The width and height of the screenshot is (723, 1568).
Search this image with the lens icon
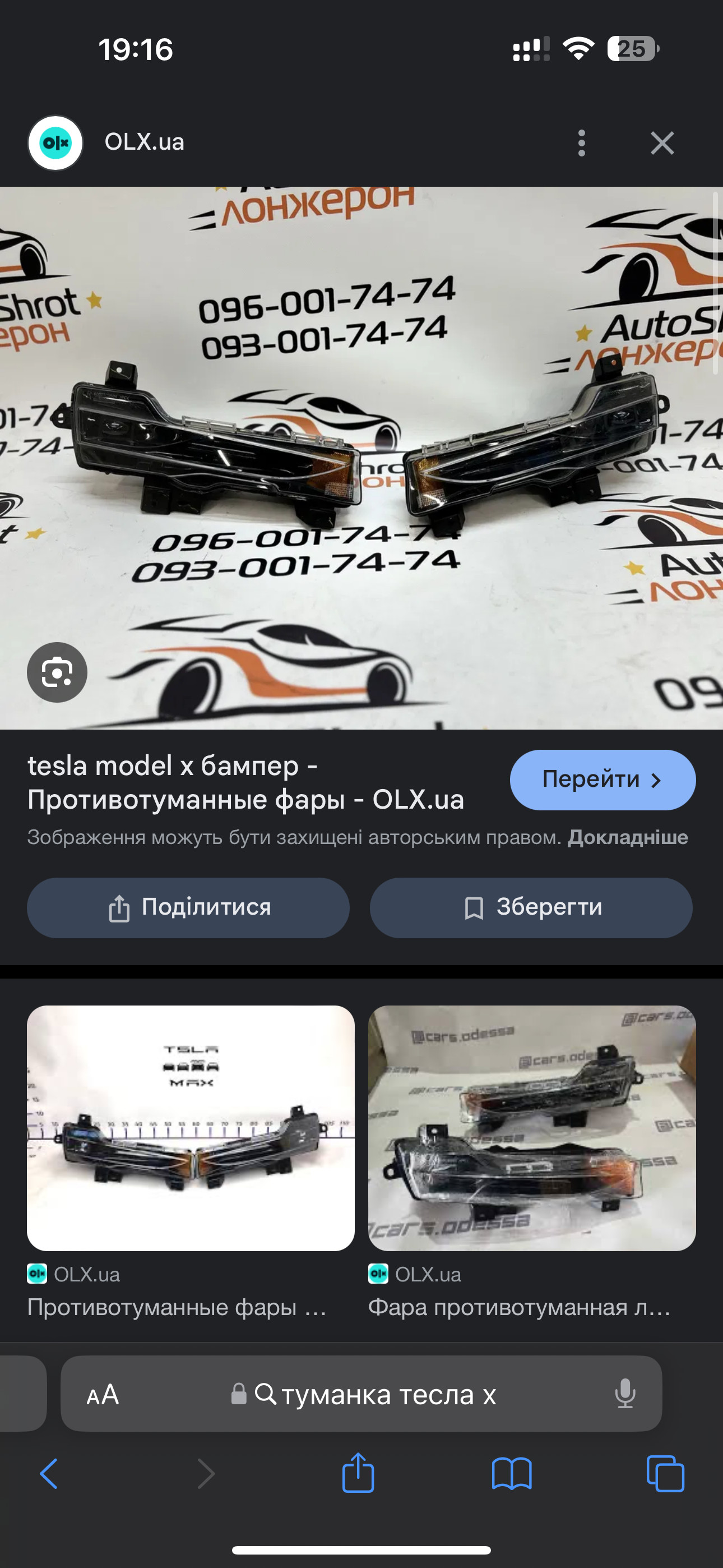click(57, 672)
